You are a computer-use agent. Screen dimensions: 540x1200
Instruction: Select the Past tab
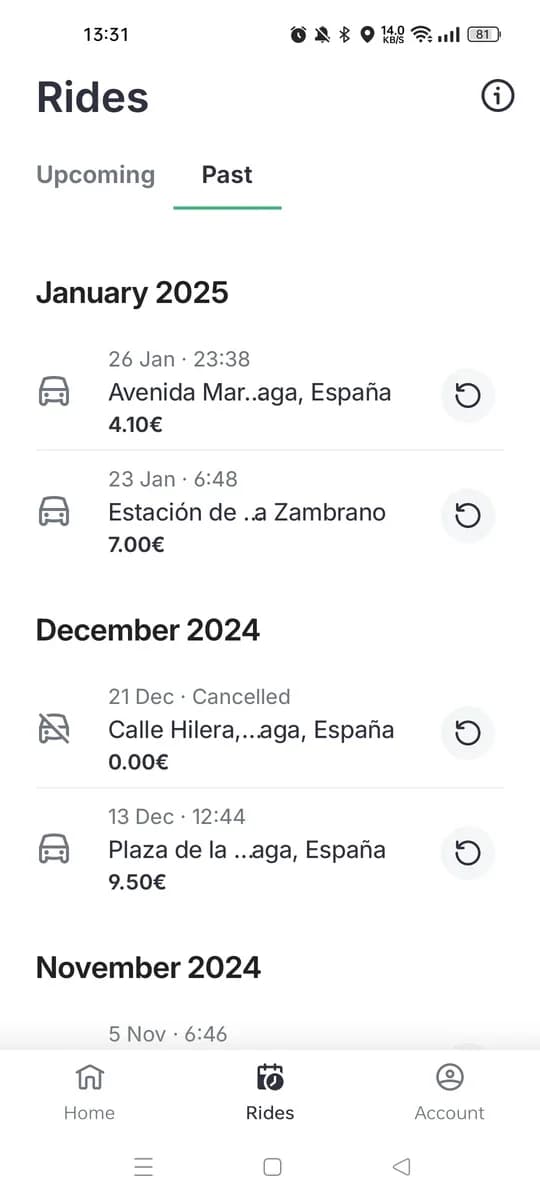[227, 175]
